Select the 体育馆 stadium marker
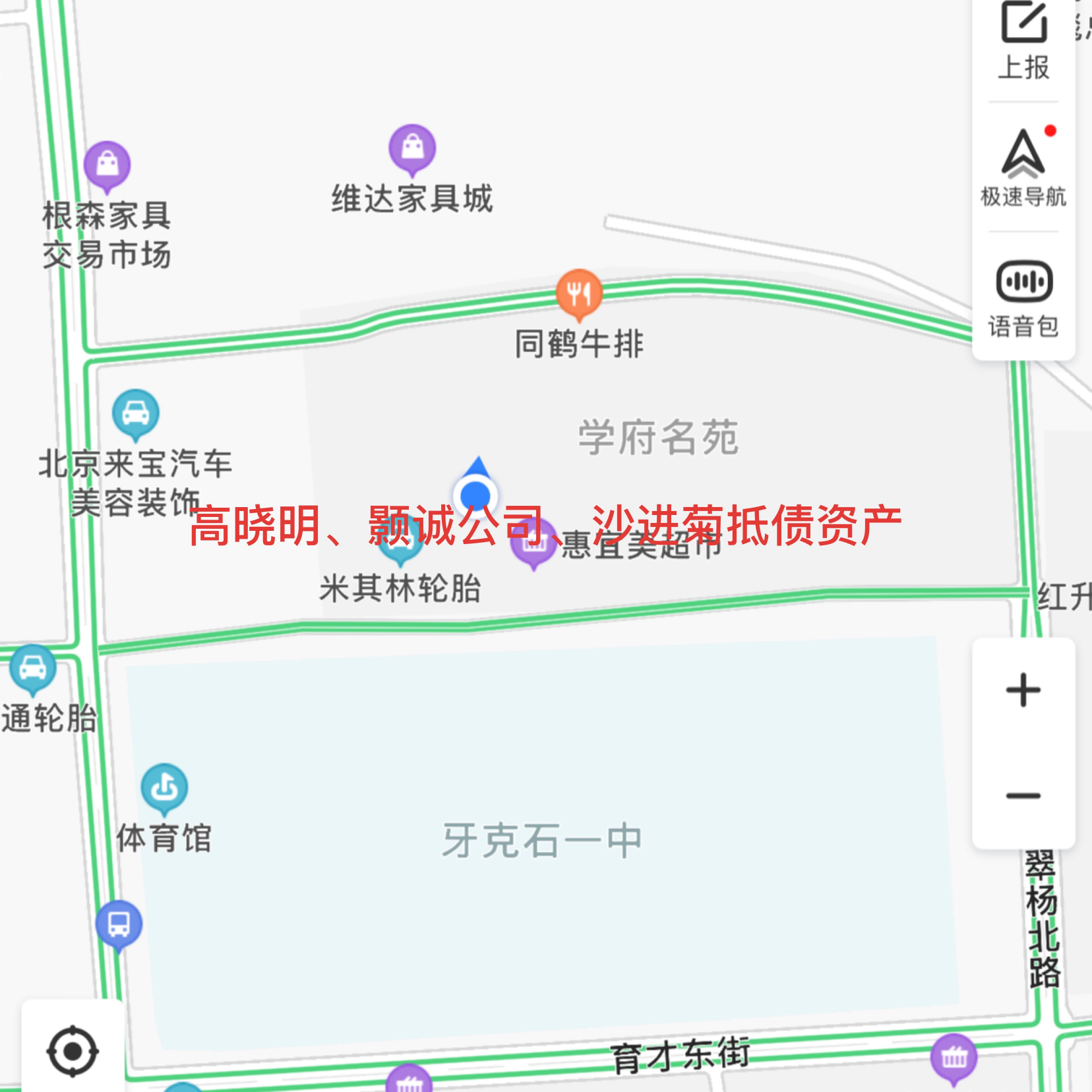Screen dimensions: 1092x1092 (x=164, y=787)
